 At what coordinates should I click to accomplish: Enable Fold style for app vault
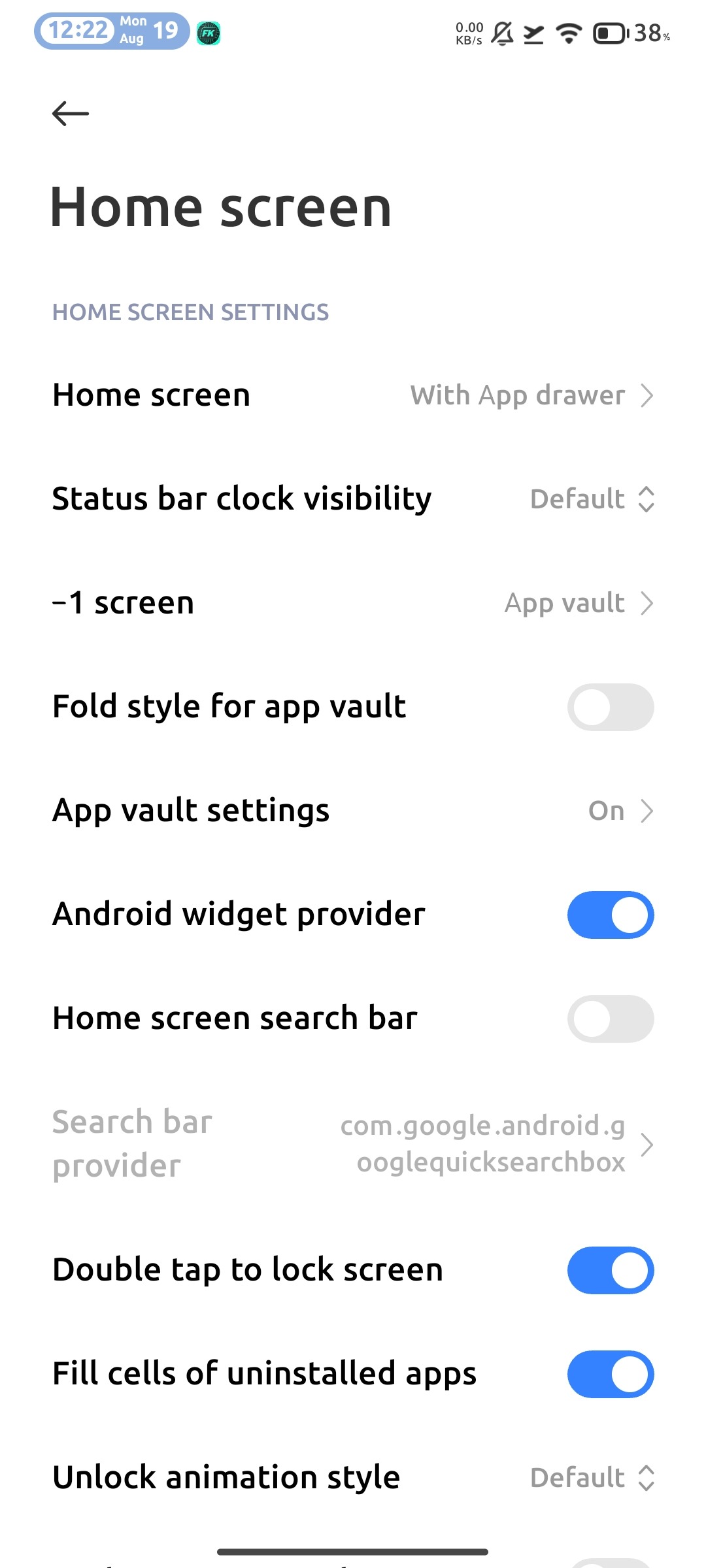pyautogui.click(x=610, y=707)
